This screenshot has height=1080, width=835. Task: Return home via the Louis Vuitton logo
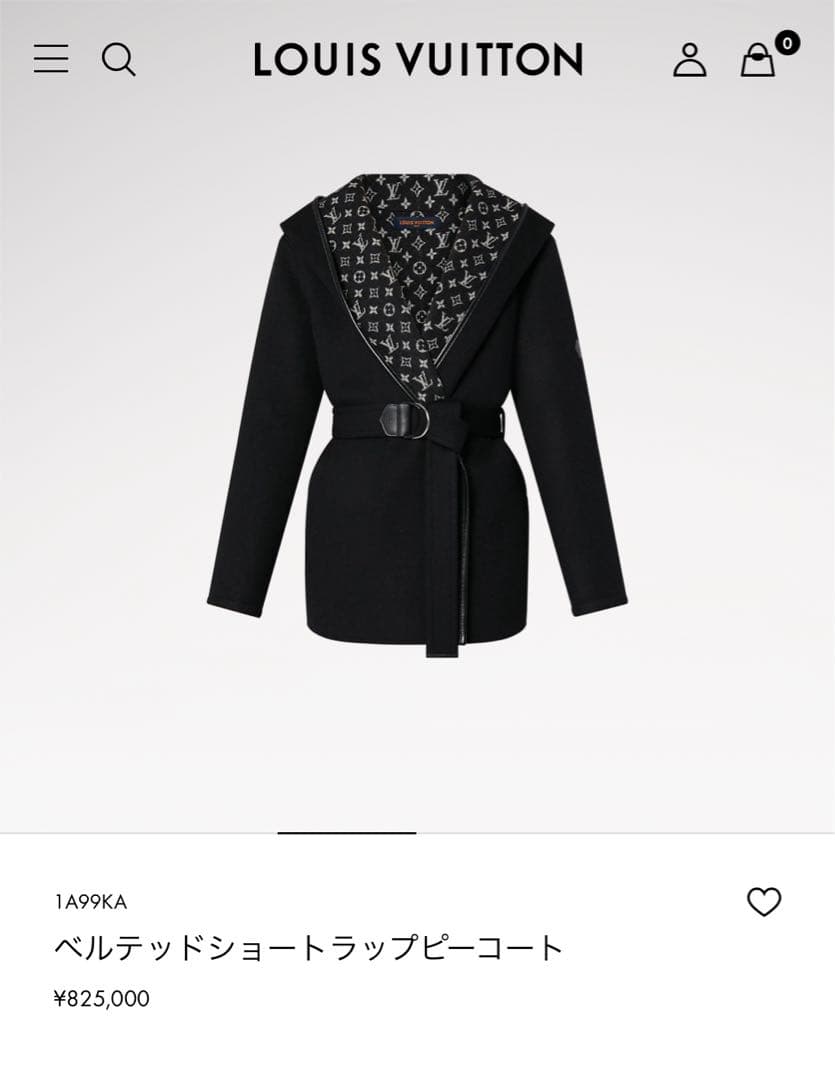[417, 59]
